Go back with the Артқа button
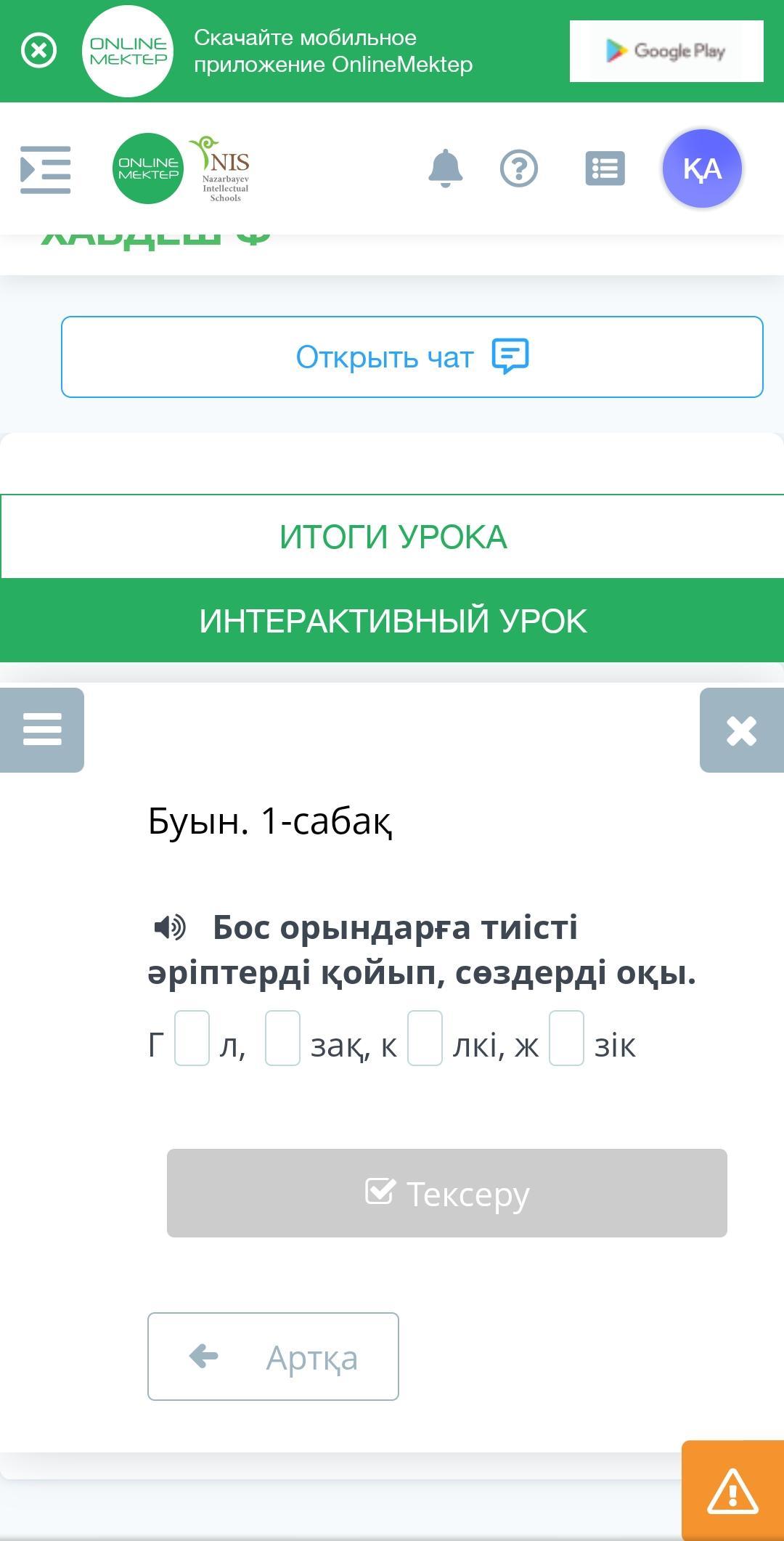This screenshot has height=1541, width=784. [x=273, y=1356]
